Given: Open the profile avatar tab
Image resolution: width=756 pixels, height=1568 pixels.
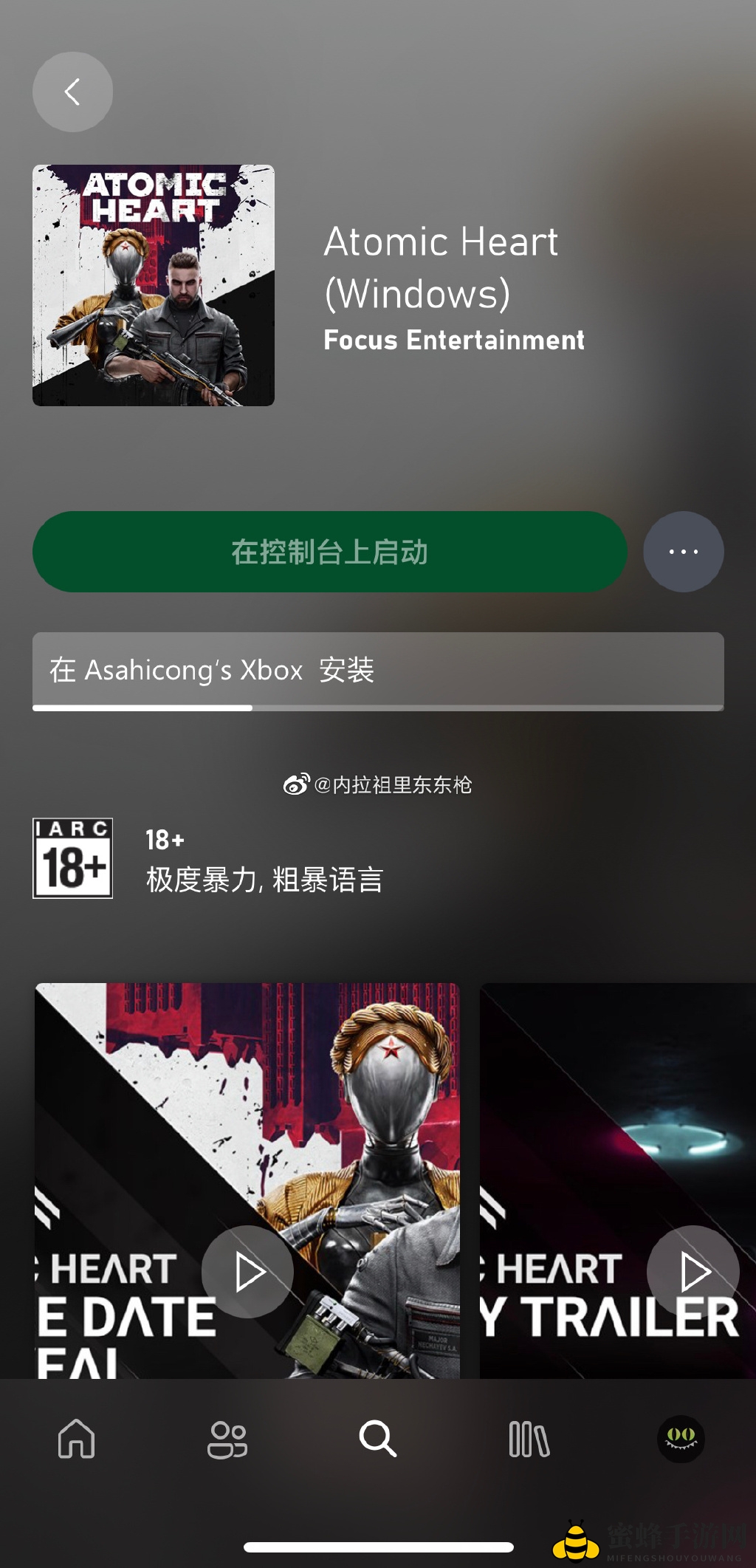Looking at the screenshot, I should 681,1438.
